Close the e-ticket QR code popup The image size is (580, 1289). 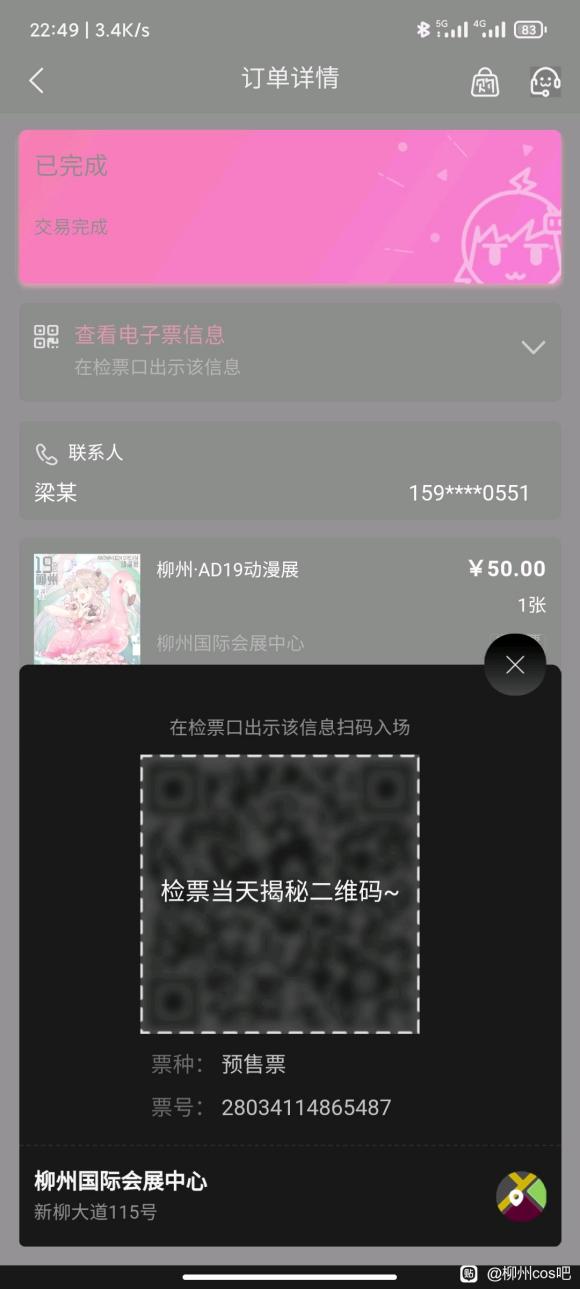(515, 665)
